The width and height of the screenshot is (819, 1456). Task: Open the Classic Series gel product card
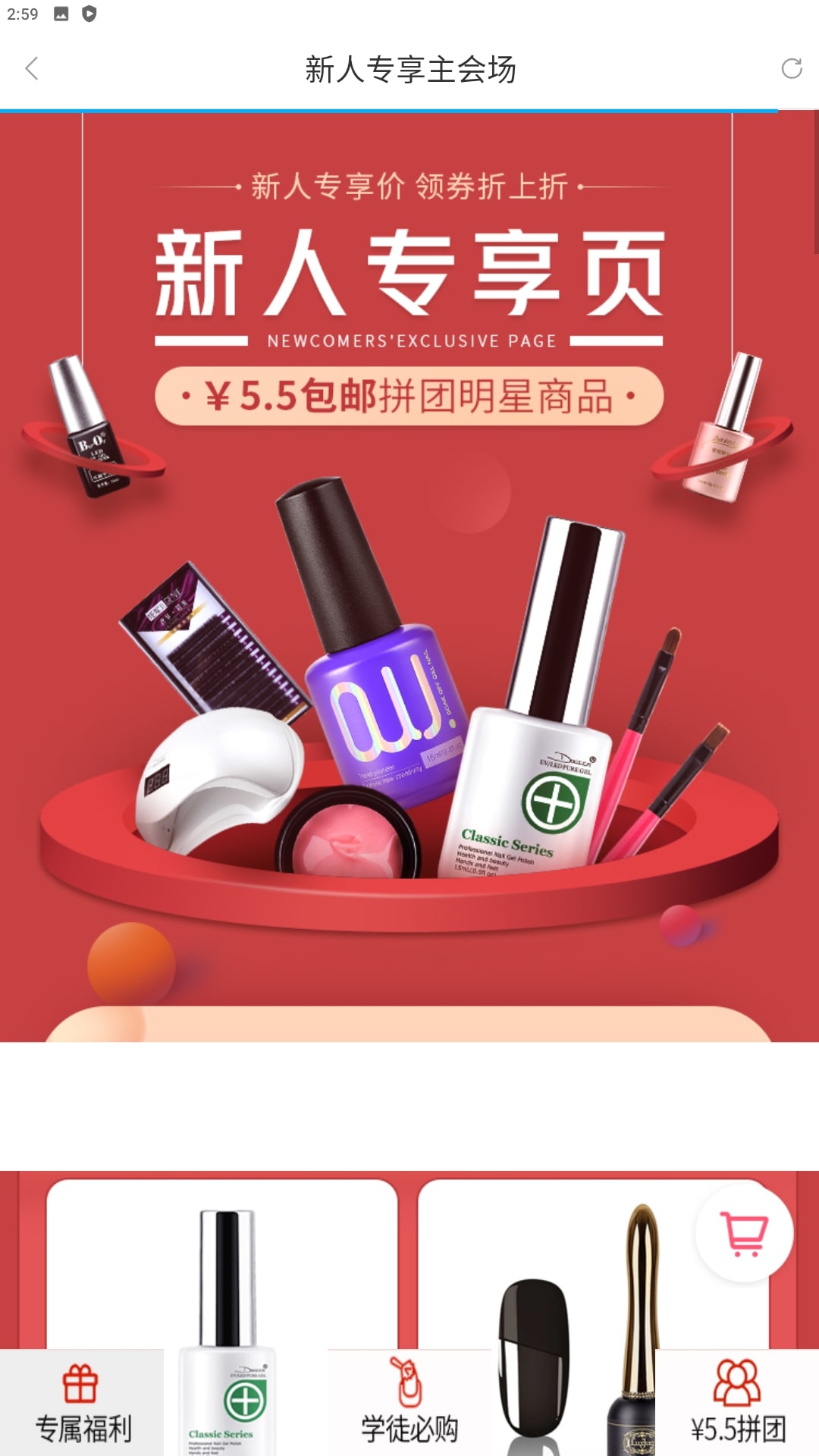[222, 1274]
